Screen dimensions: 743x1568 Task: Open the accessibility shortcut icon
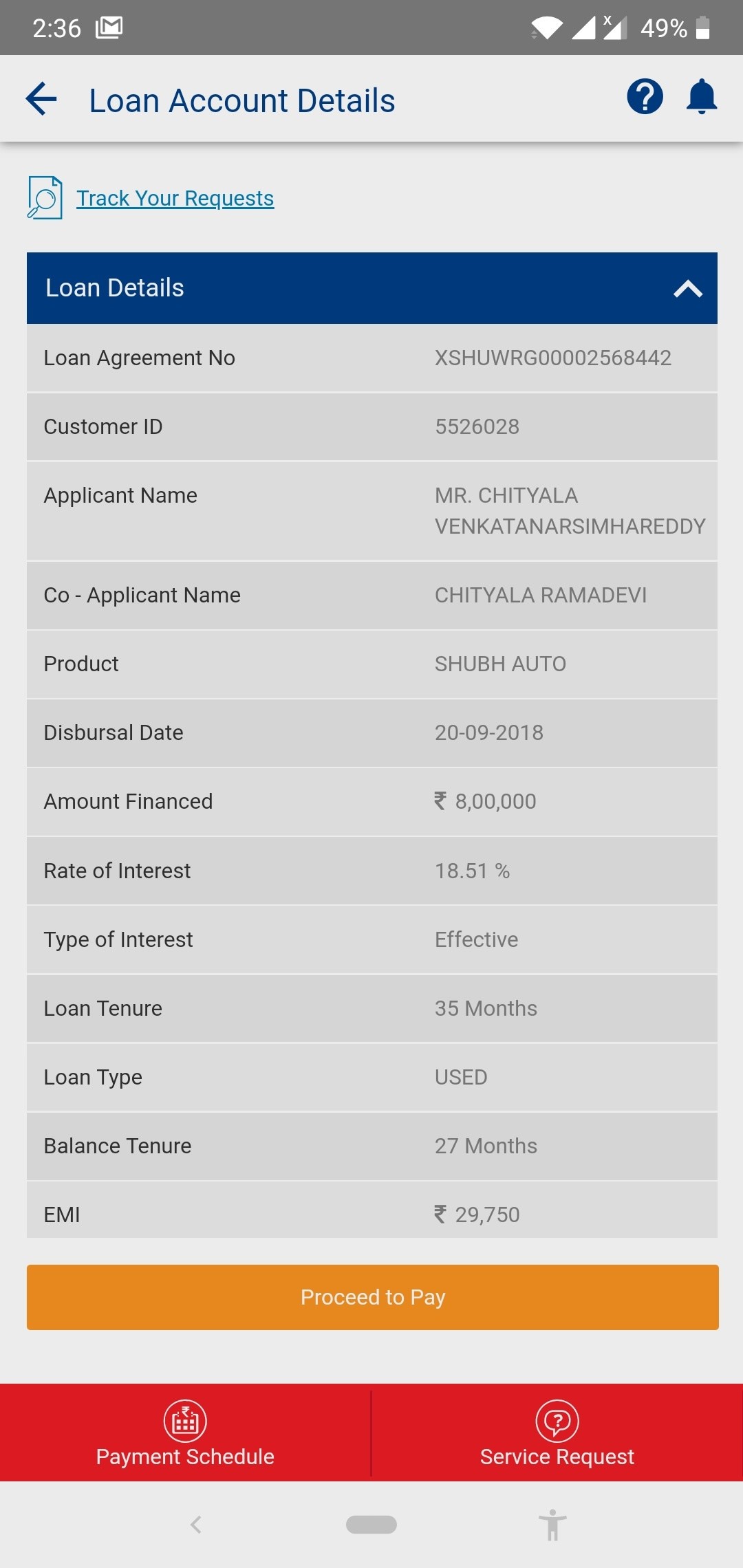[x=552, y=1525]
